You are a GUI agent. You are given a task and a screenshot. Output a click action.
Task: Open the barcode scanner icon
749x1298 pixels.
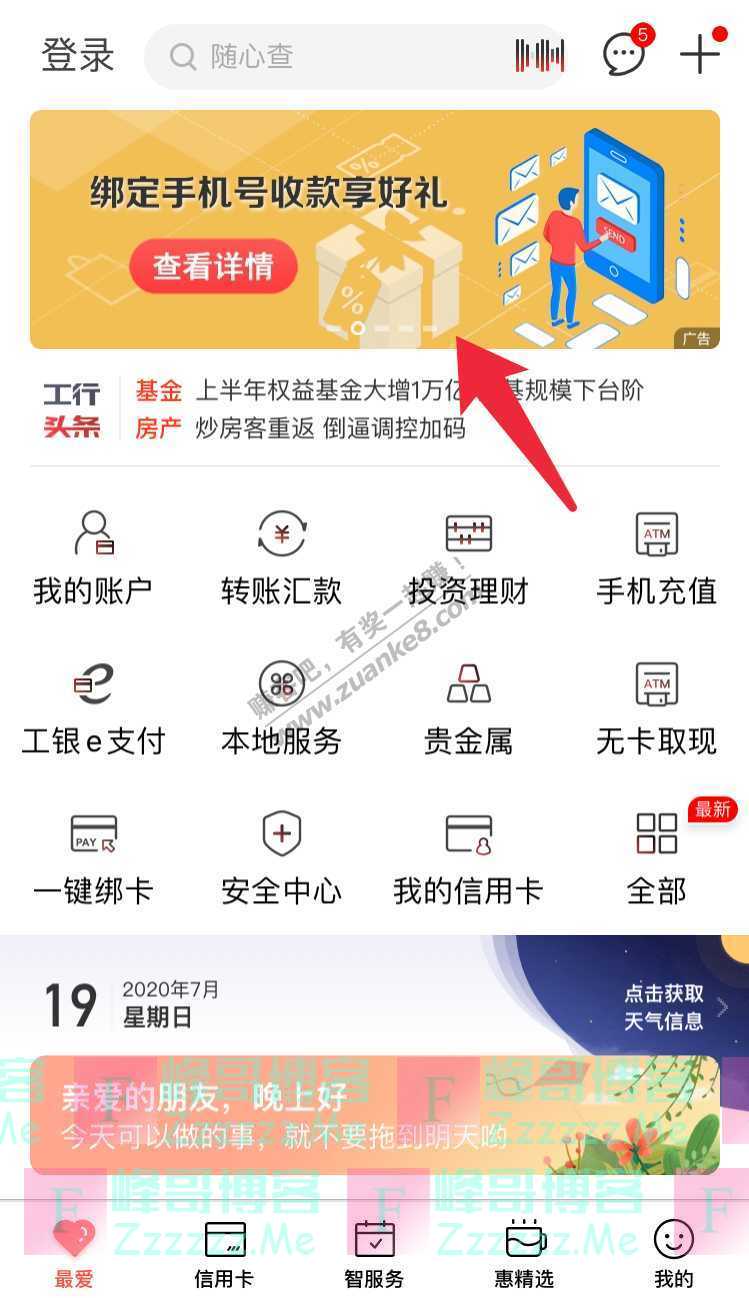tap(539, 55)
